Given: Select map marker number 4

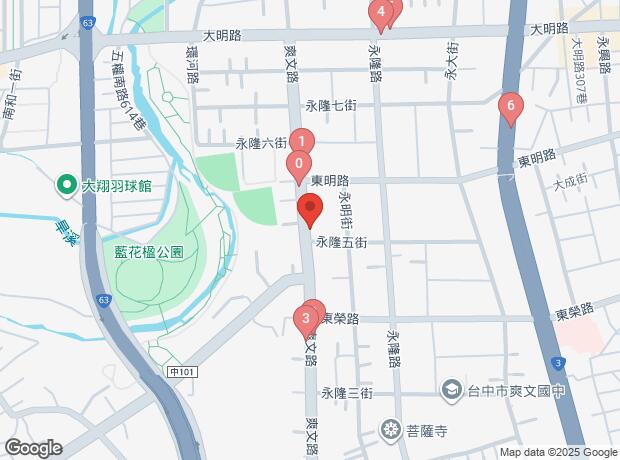Looking at the screenshot, I should pyautogui.click(x=379, y=14).
